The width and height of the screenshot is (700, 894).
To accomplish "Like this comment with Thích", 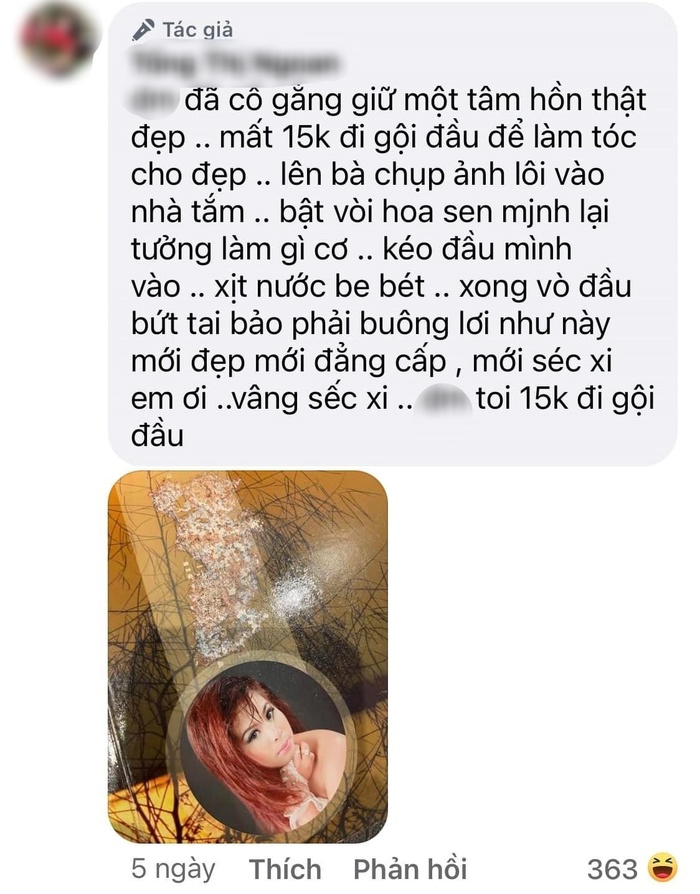I will 285,868.
